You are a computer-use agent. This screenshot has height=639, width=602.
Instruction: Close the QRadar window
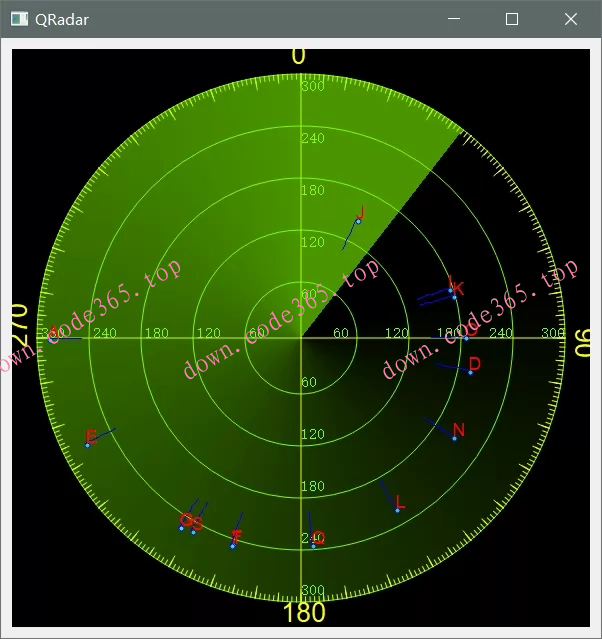click(571, 19)
